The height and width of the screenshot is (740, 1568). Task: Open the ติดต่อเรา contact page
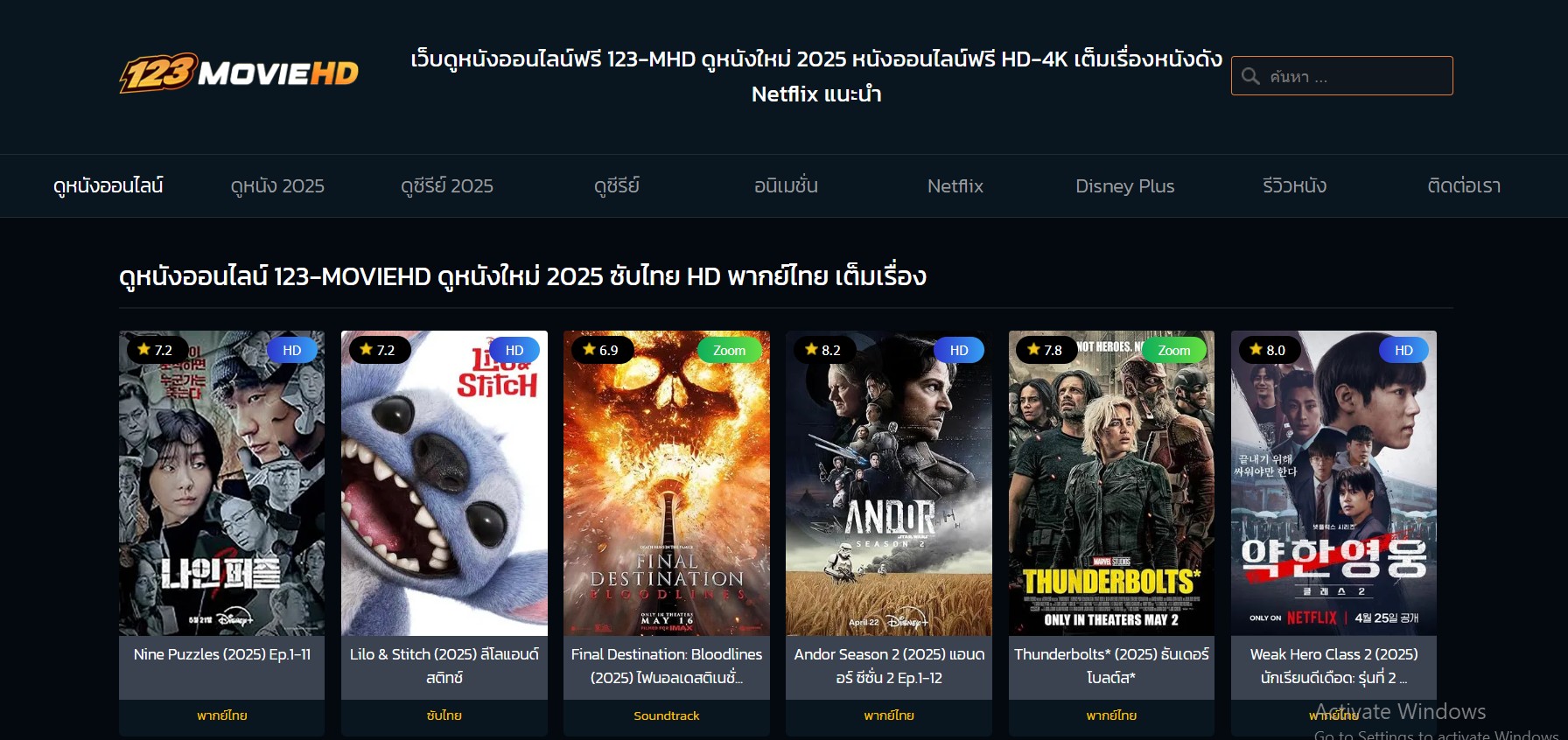click(x=1464, y=185)
